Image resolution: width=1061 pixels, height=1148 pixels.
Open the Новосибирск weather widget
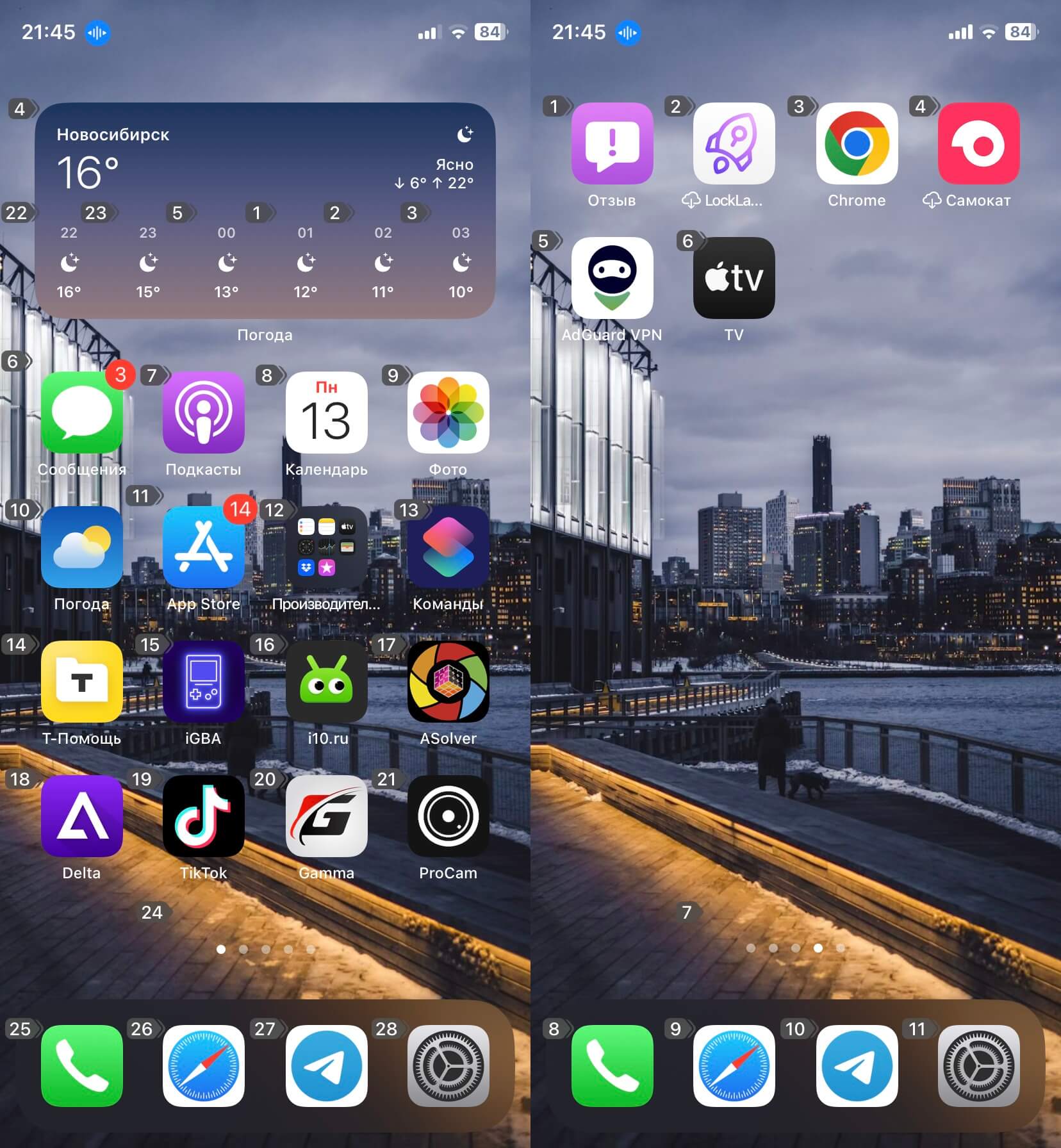tap(265, 210)
